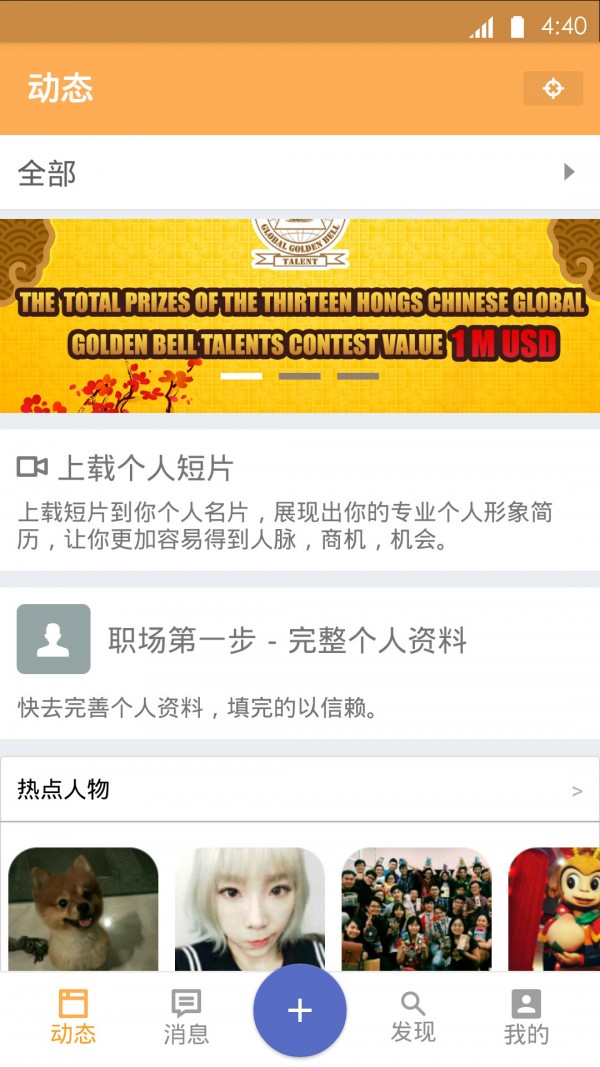Switch to the 发现 discover tab

tap(413, 1016)
